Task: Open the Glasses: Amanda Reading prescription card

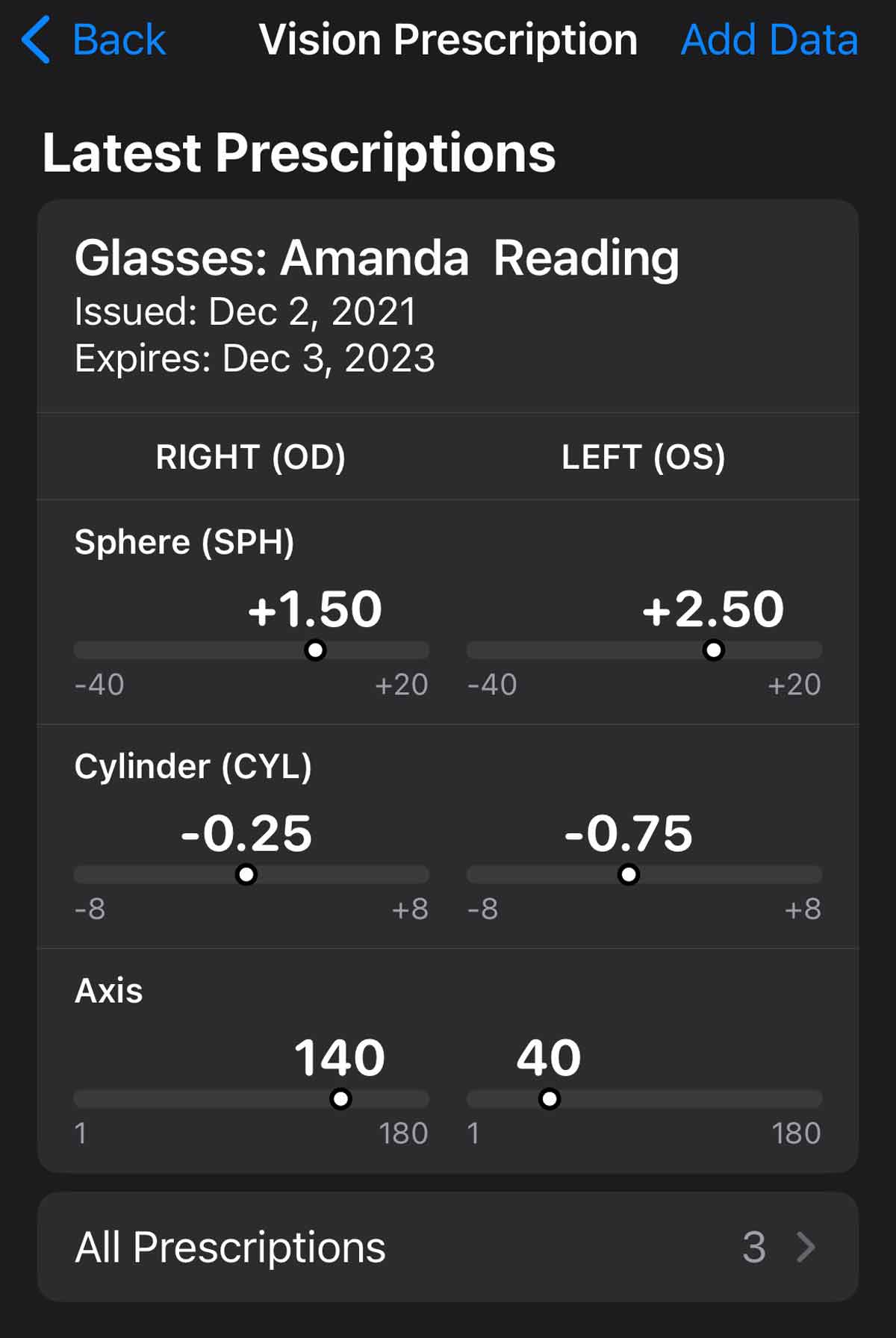Action: 378,258
